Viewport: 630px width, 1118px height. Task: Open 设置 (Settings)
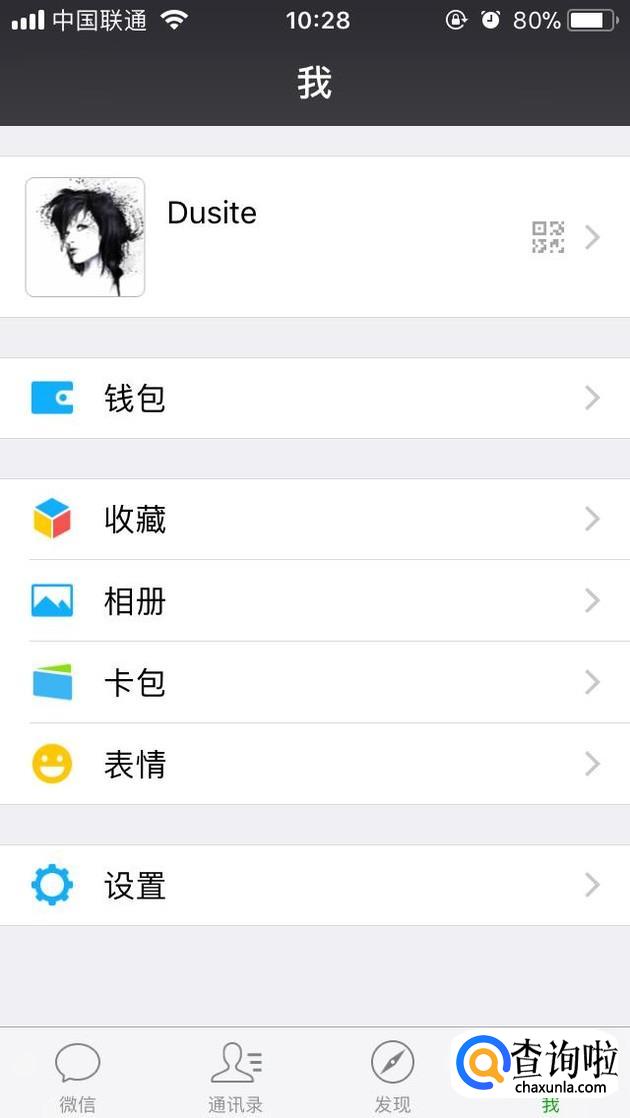pos(315,886)
